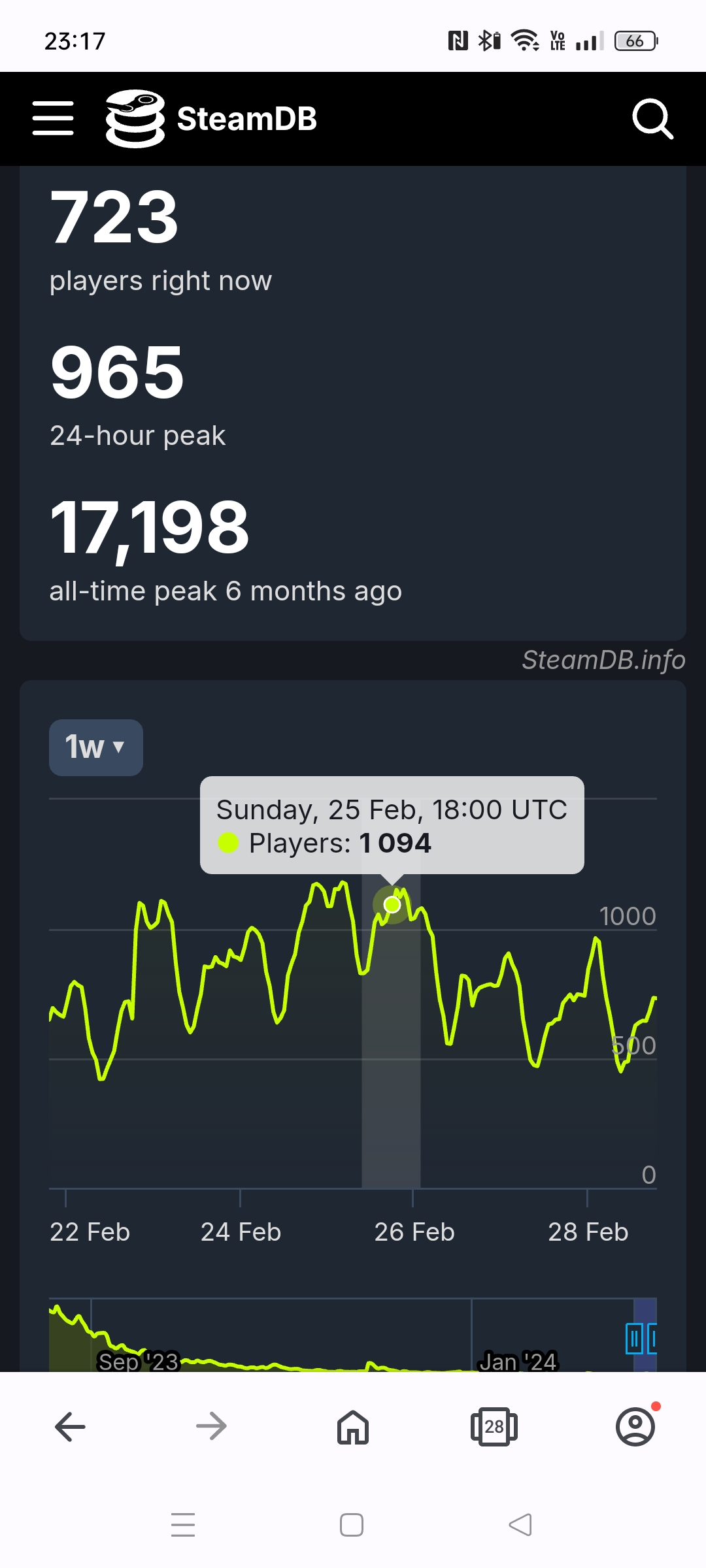Image resolution: width=706 pixels, height=1568 pixels.
Task: Go forward in the browser
Action: click(212, 1426)
